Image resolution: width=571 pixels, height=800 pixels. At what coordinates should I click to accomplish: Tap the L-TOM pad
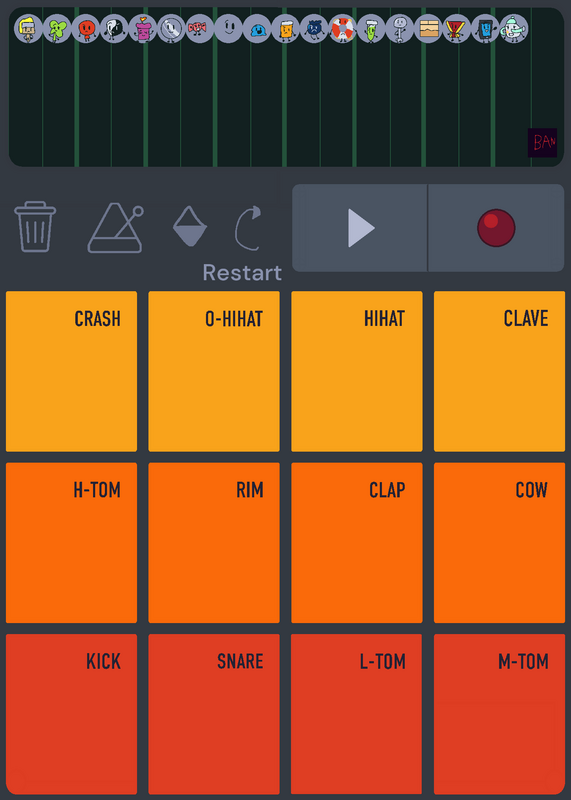point(357,714)
